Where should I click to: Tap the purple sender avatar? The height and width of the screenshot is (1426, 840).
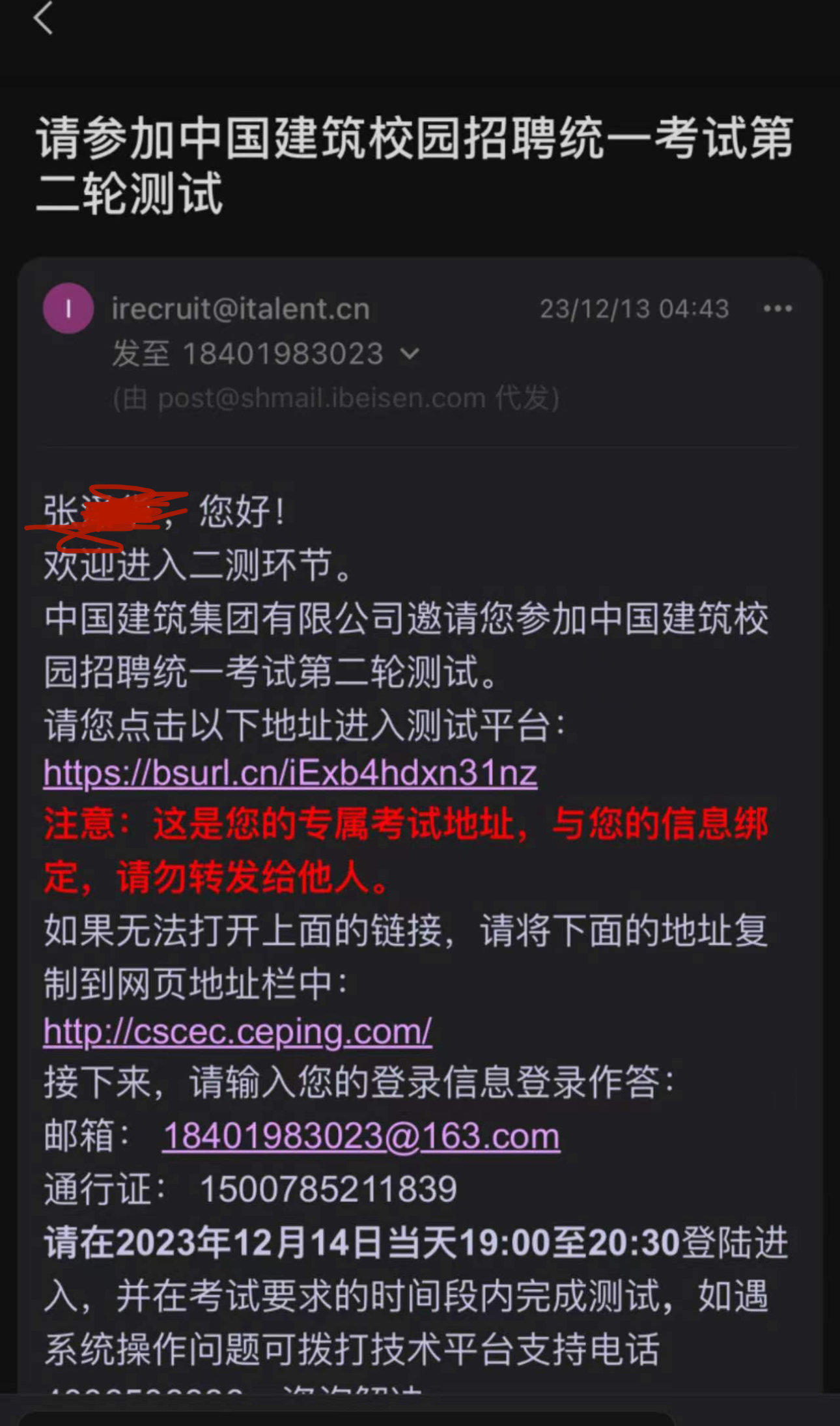tap(68, 308)
